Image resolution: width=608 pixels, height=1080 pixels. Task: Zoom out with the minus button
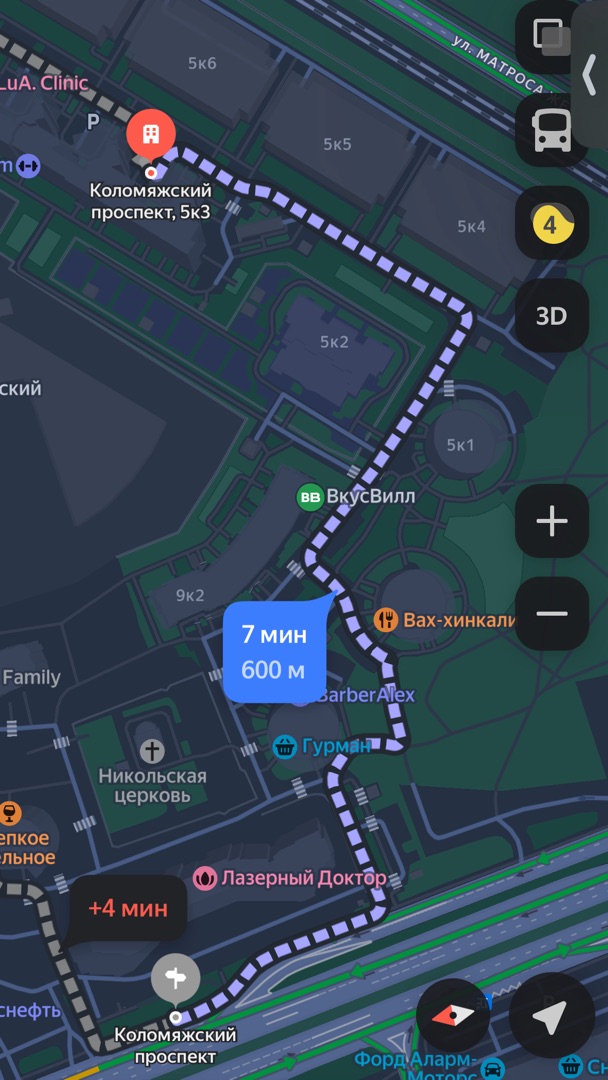coord(552,613)
